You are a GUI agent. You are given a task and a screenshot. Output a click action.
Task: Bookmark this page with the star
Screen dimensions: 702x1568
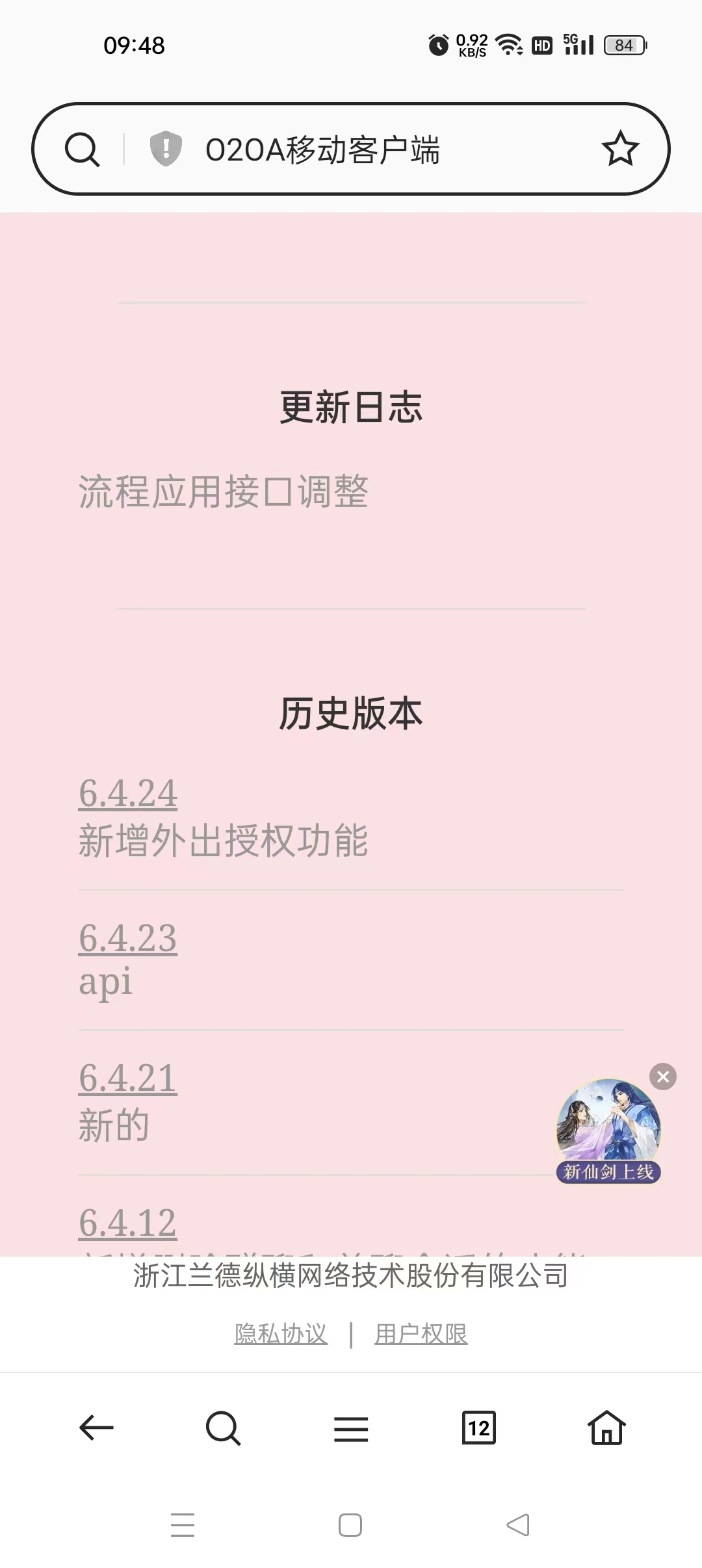coord(620,149)
